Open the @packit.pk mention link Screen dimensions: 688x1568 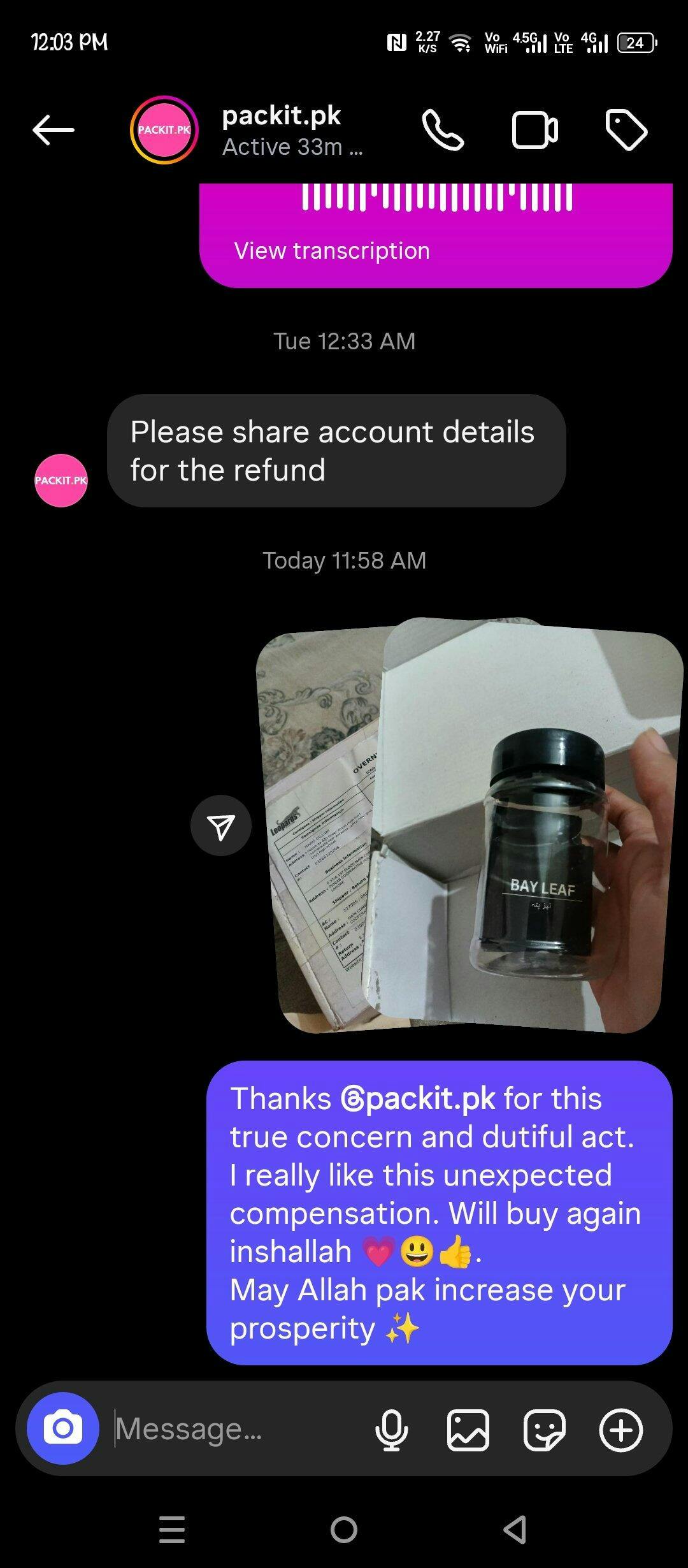418,1098
